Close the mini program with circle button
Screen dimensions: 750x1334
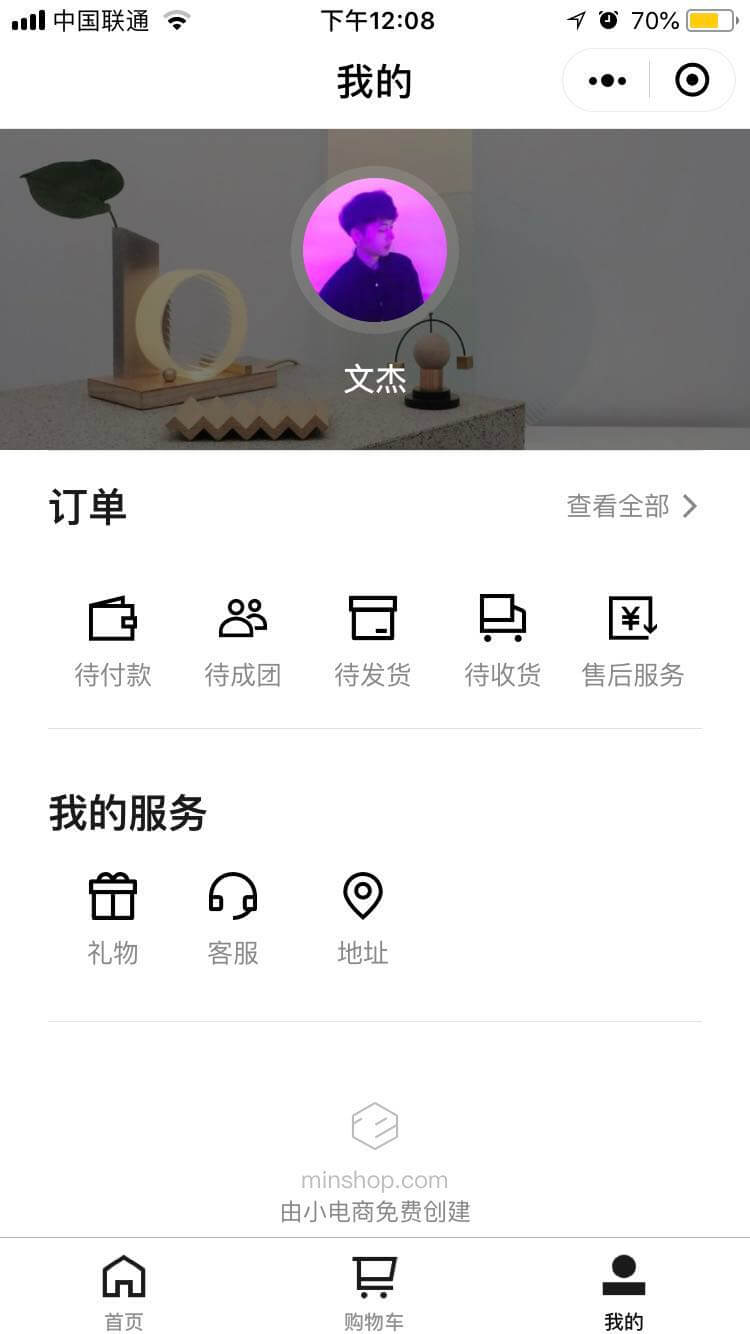692,81
